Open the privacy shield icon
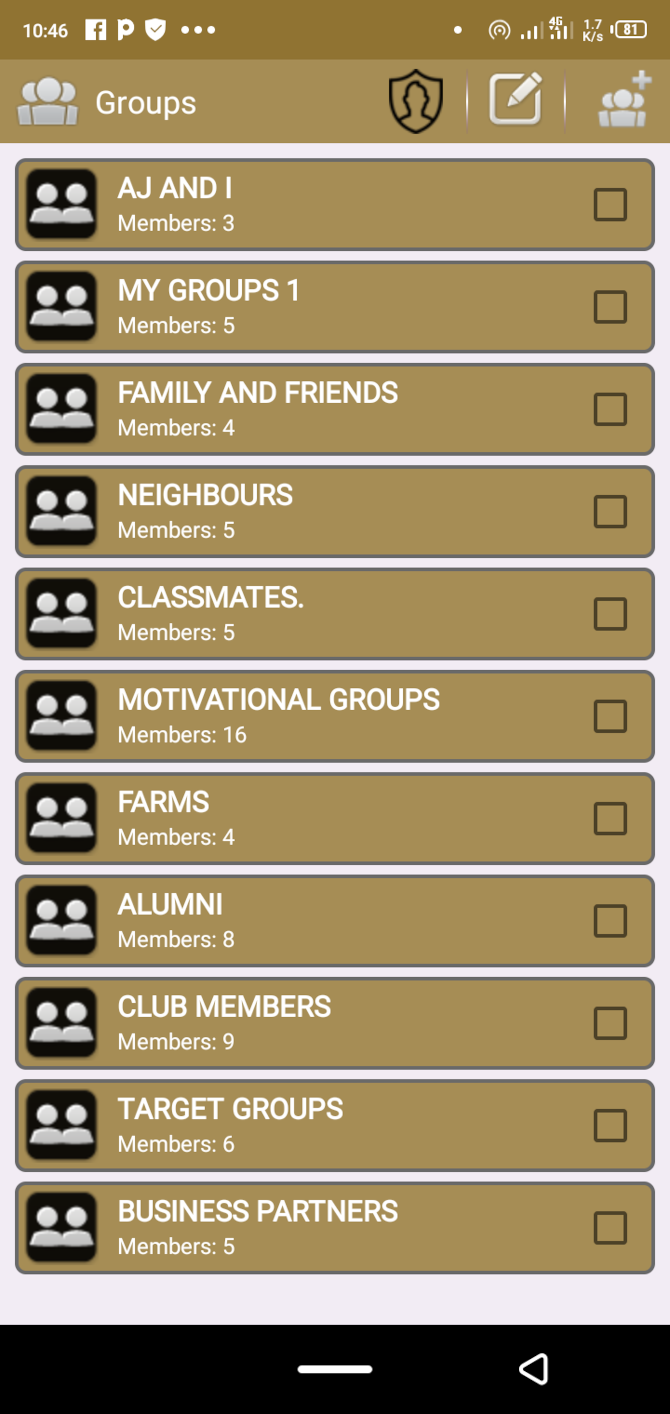The height and width of the screenshot is (1414, 670). (x=415, y=101)
